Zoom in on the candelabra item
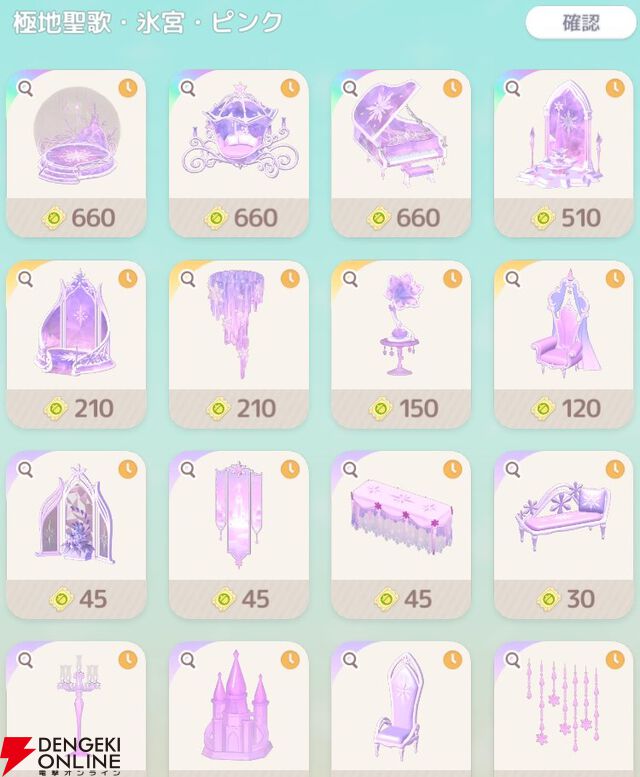 click(x=25, y=659)
